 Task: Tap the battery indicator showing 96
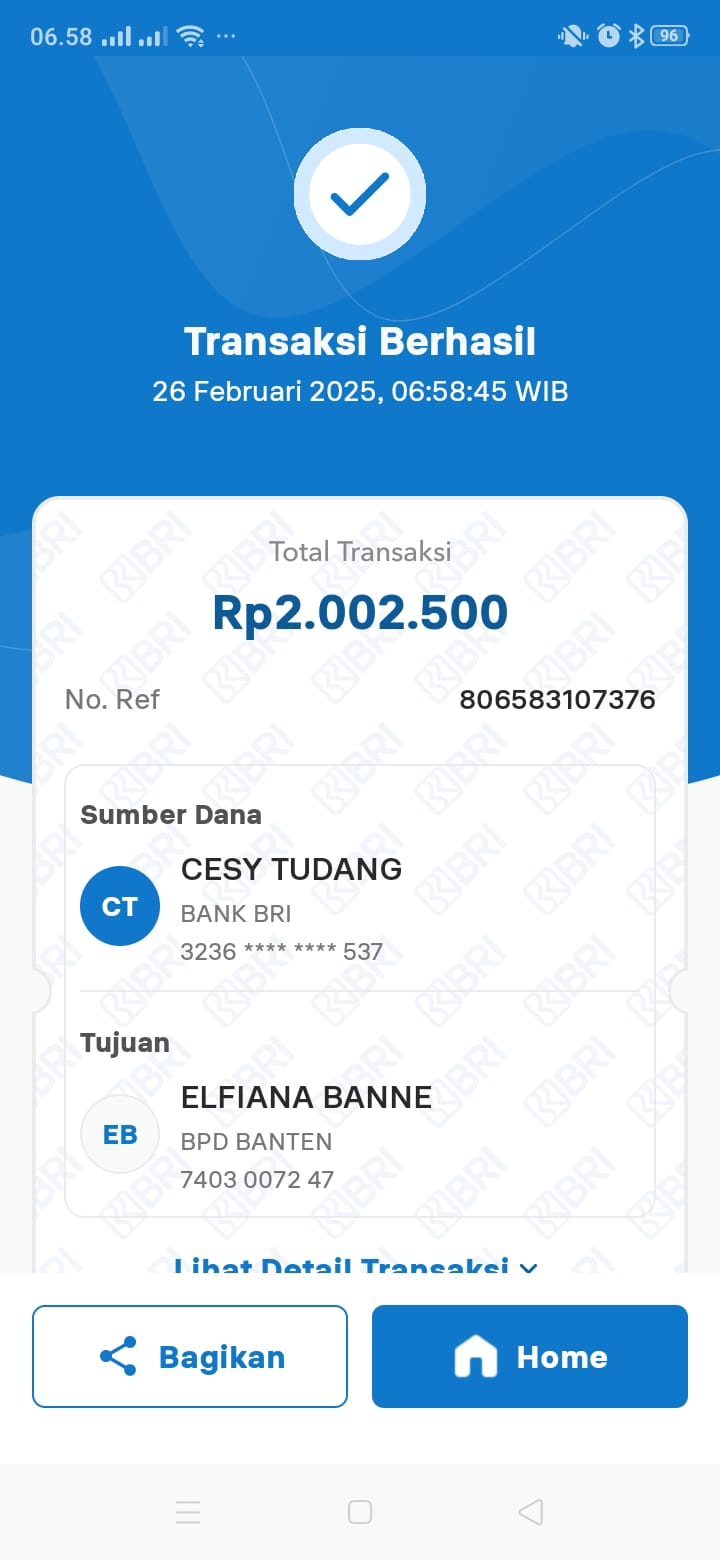pyautogui.click(x=668, y=35)
